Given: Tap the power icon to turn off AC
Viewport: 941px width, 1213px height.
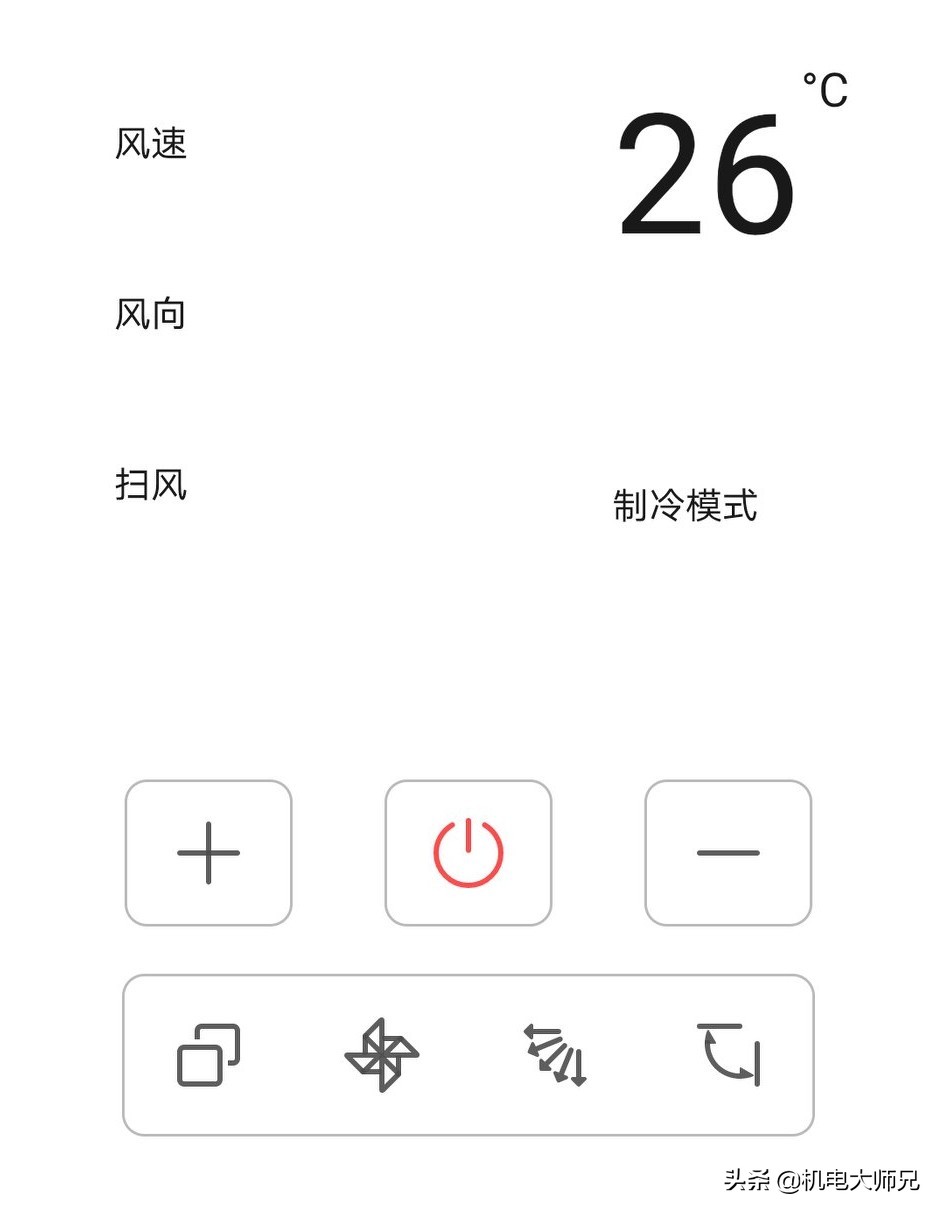Looking at the screenshot, I should pyautogui.click(x=467, y=852).
